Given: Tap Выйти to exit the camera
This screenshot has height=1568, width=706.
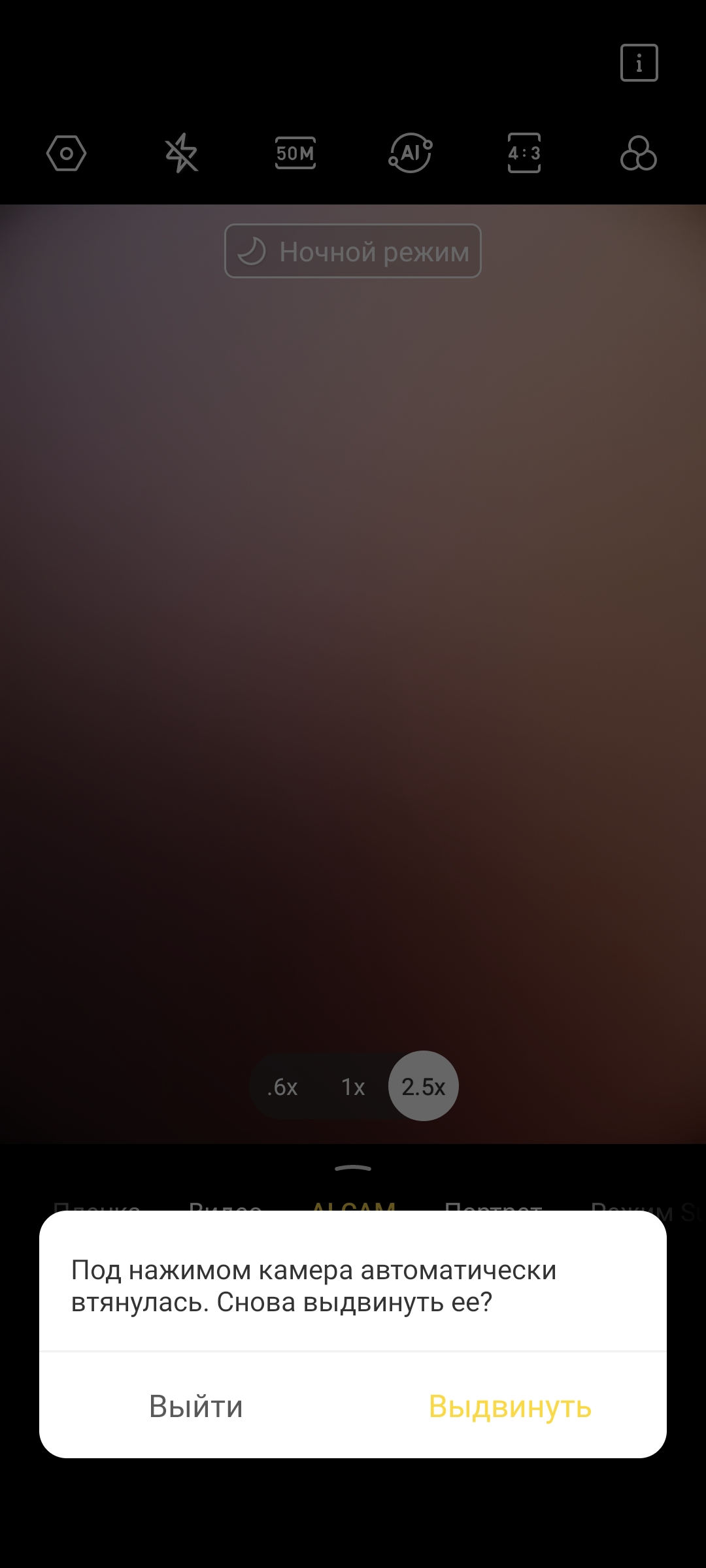Looking at the screenshot, I should click(196, 1406).
